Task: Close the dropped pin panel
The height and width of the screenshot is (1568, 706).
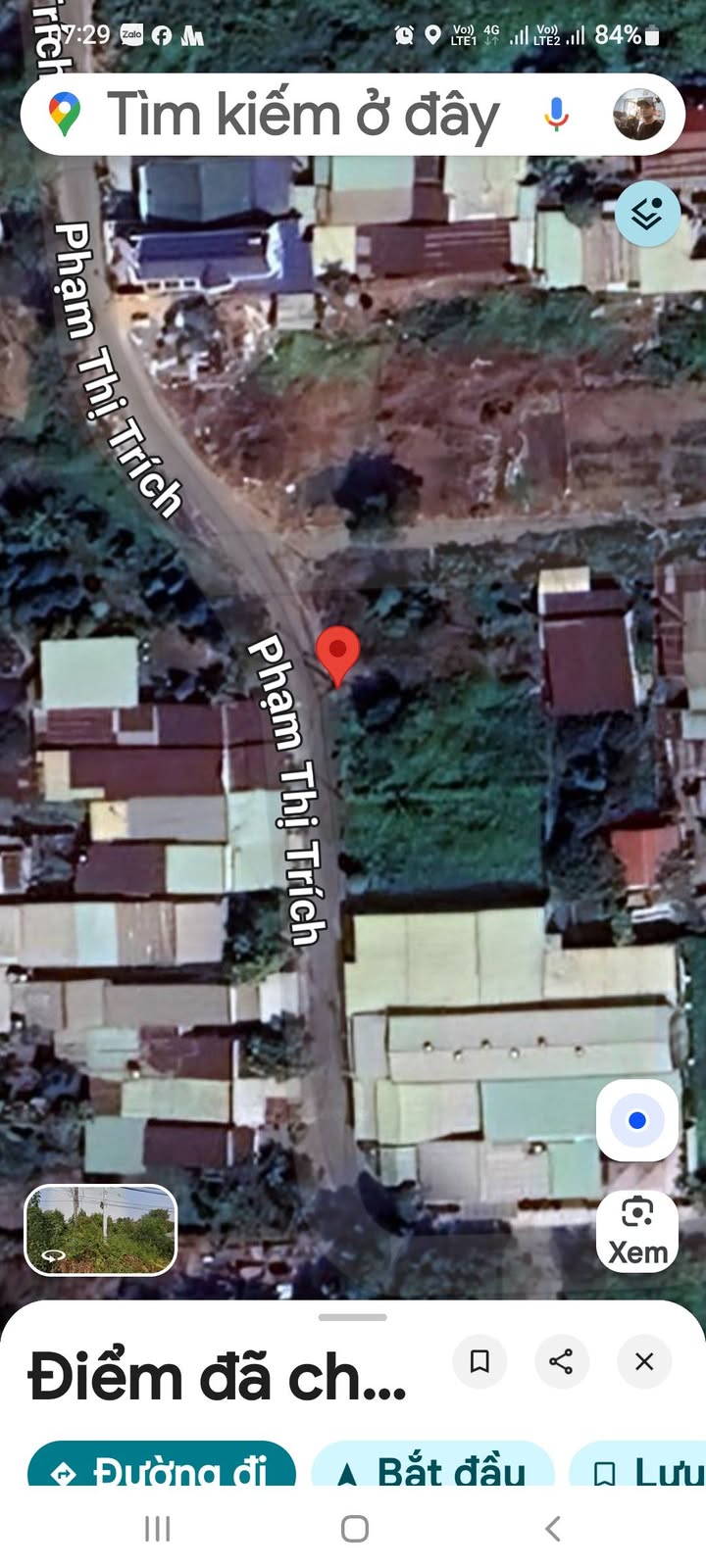Action: pyautogui.click(x=644, y=1361)
